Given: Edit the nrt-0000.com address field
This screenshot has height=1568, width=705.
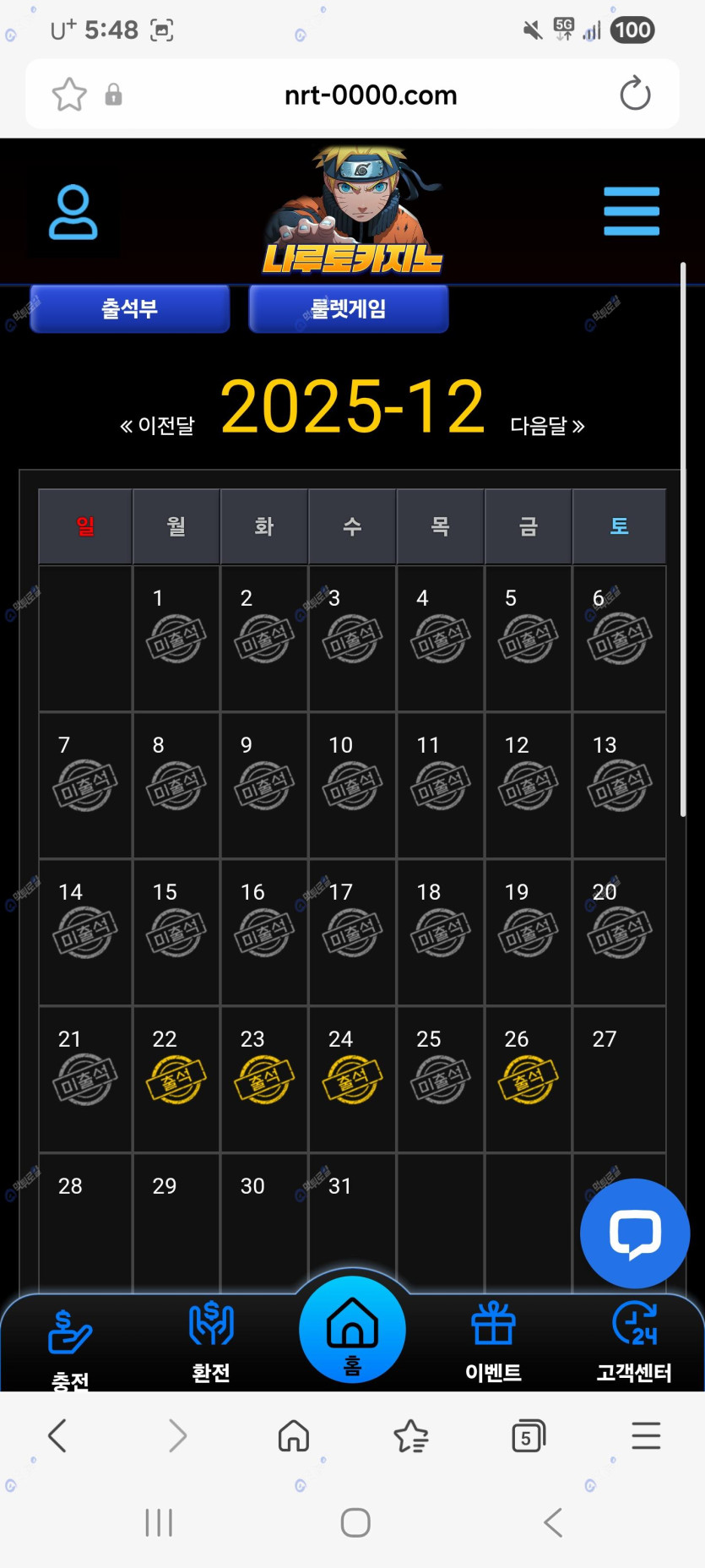Looking at the screenshot, I should [x=371, y=95].
